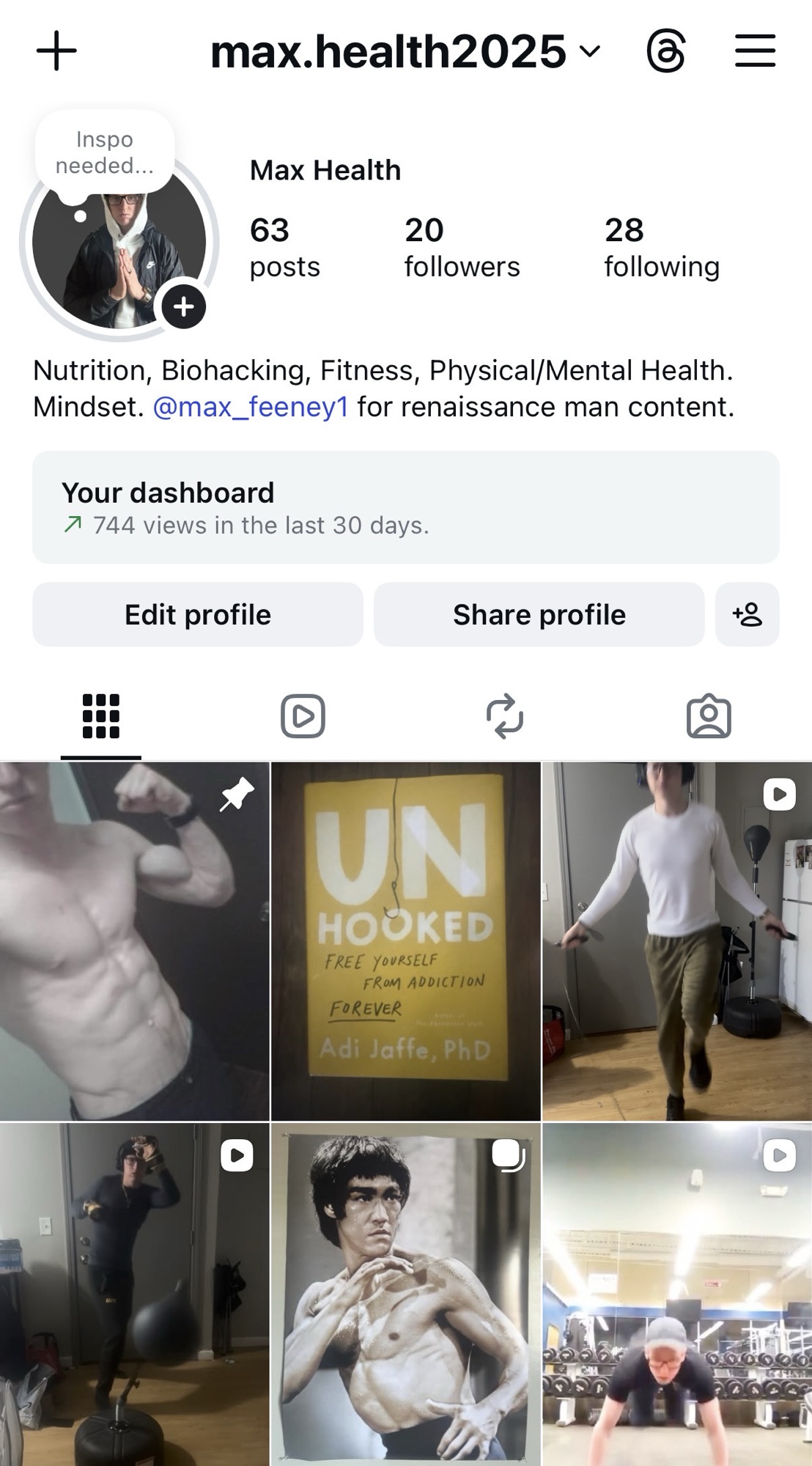Open the pinned flexing abs post
Screen dimensions: 812x1466
134,941
